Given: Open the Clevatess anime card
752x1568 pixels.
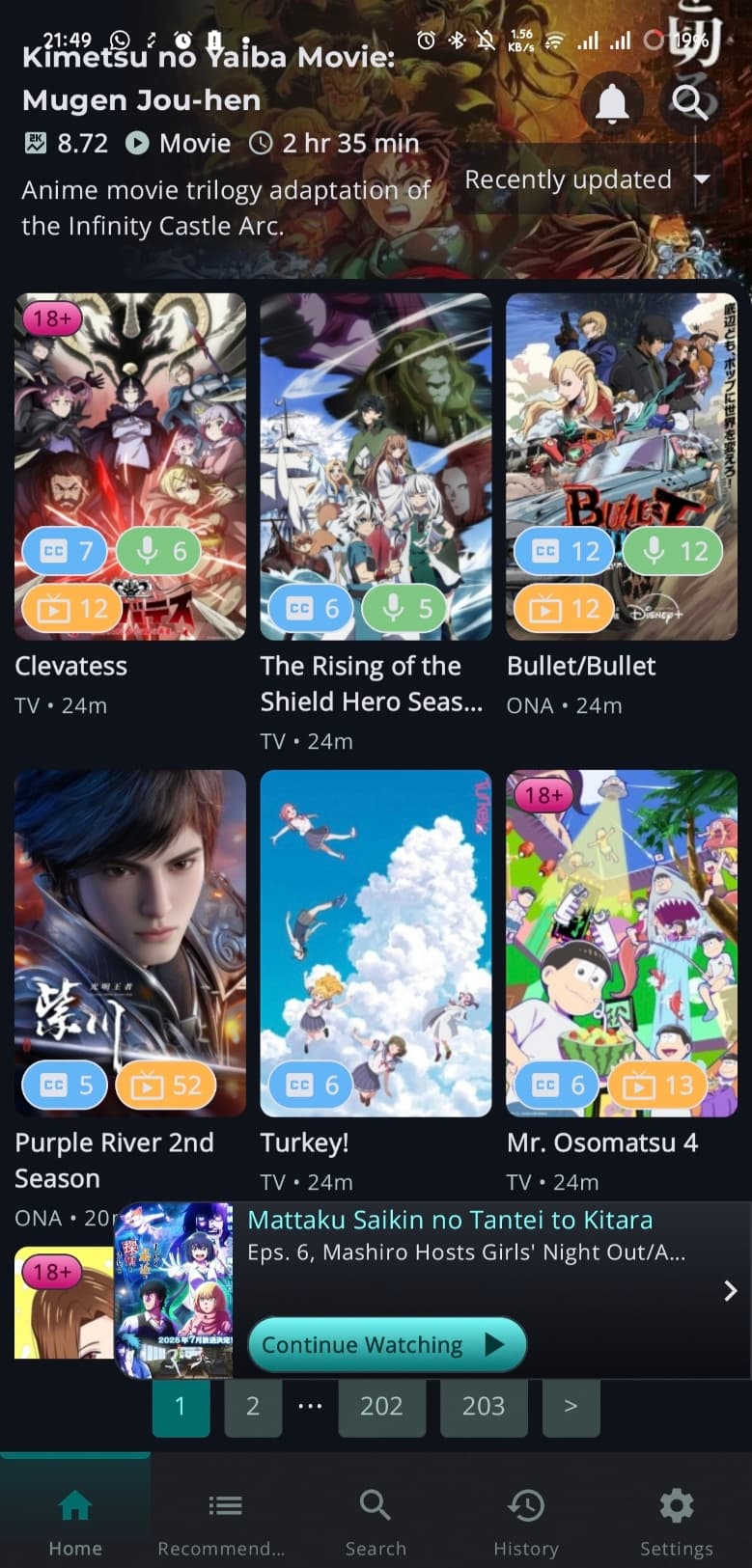Looking at the screenshot, I should coord(130,467).
